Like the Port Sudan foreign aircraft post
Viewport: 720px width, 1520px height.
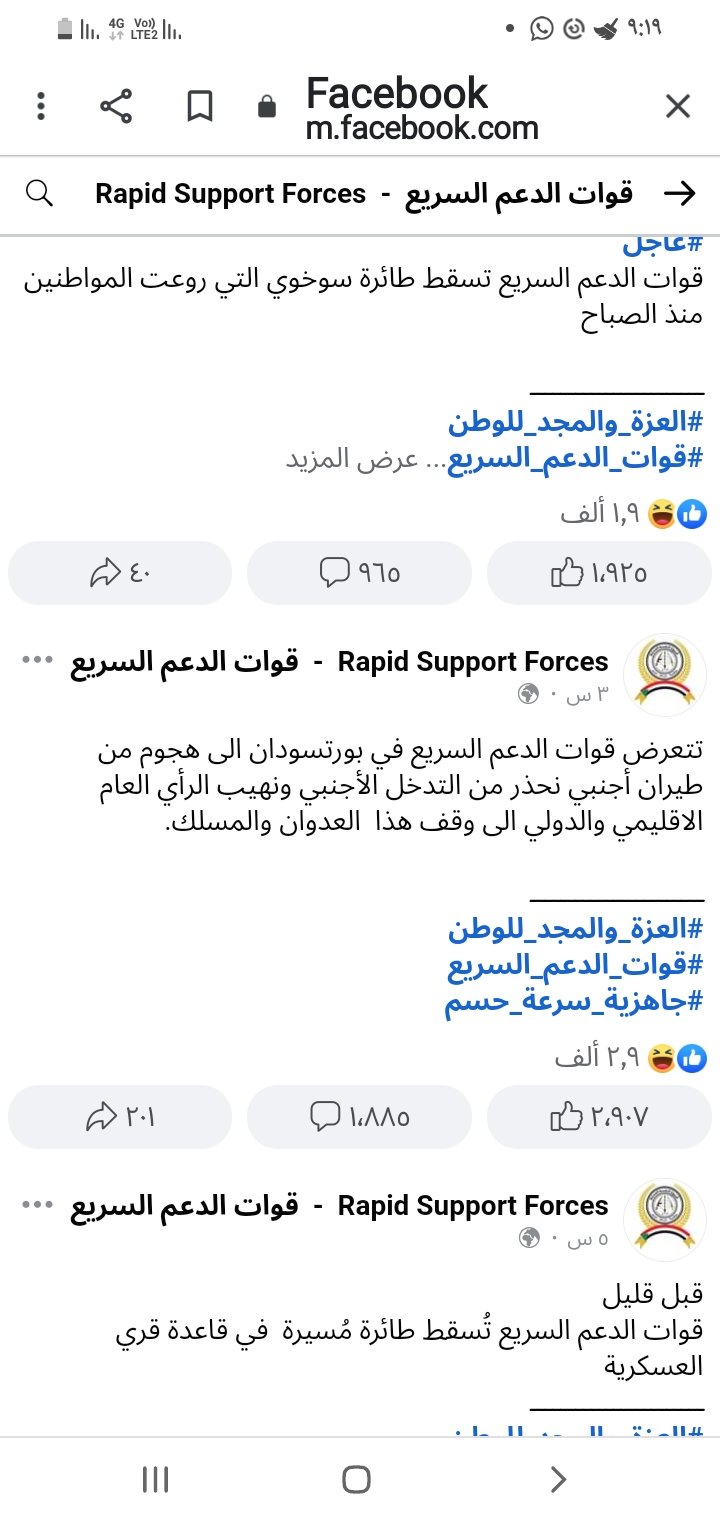coord(597,1116)
